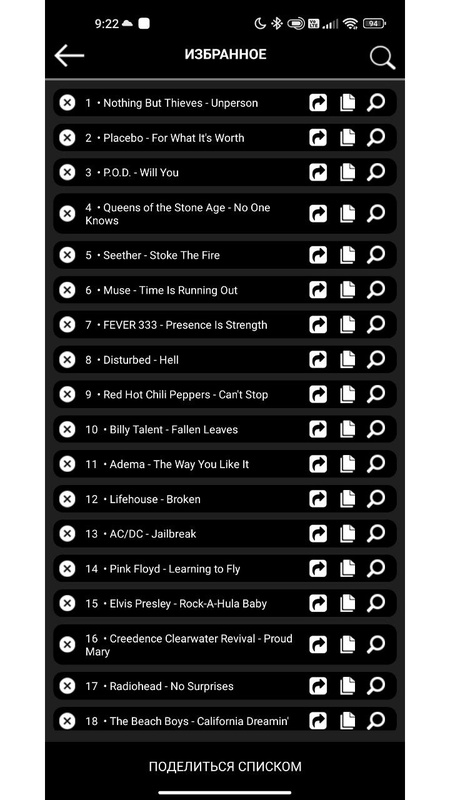Share Placebo - For What It's Worth
The width and height of the screenshot is (450, 800).
318,138
